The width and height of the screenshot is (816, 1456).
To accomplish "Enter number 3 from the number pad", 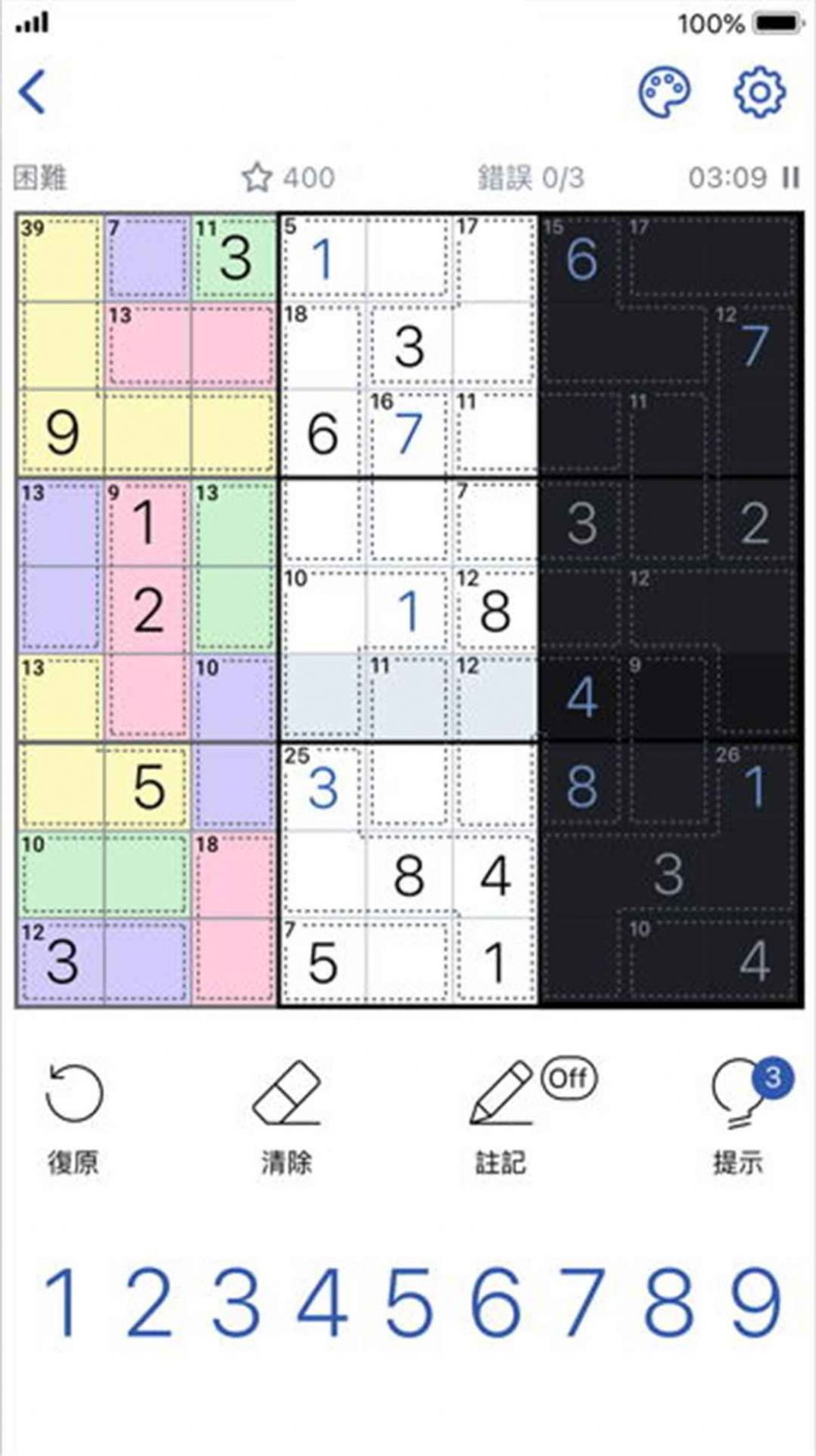I will (236, 1302).
